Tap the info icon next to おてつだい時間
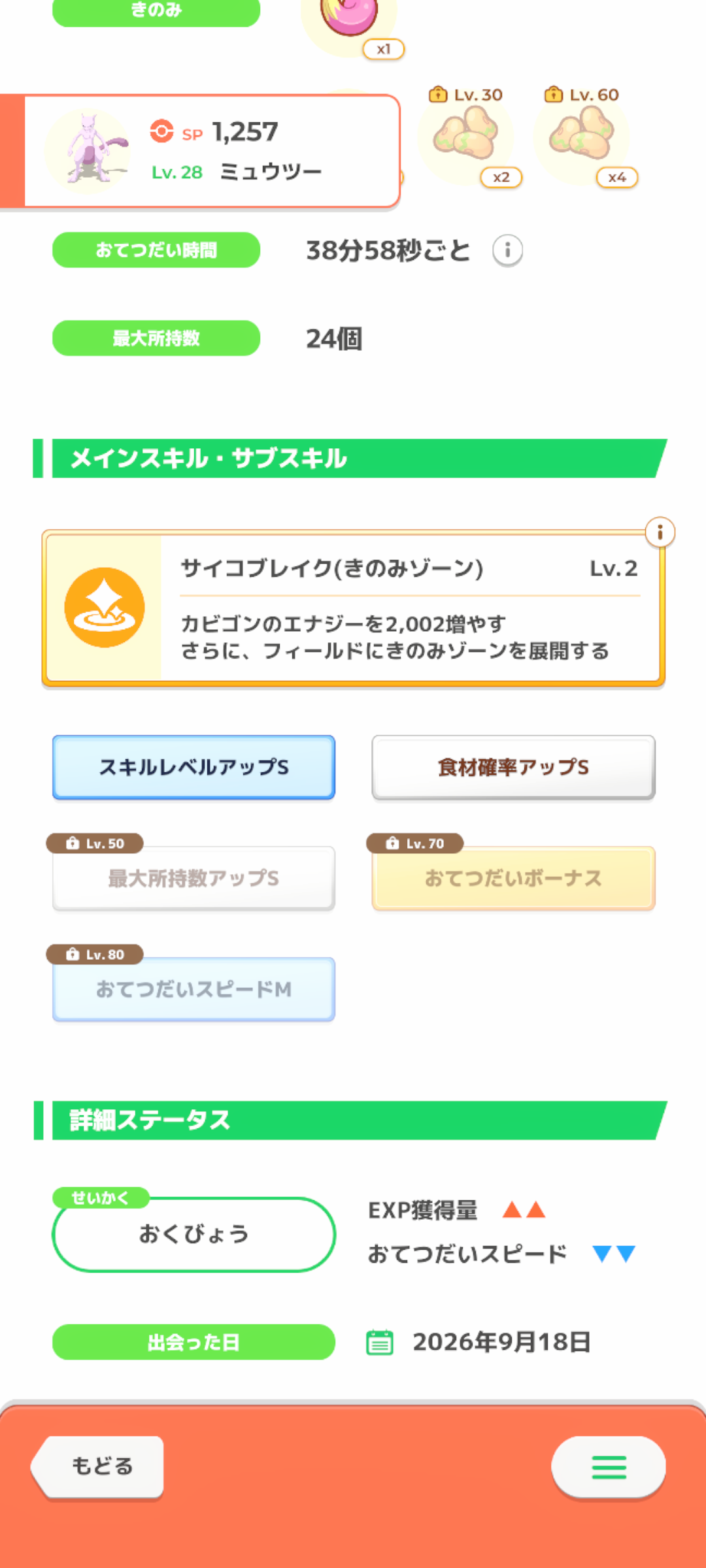The image size is (706, 1568). [507, 250]
